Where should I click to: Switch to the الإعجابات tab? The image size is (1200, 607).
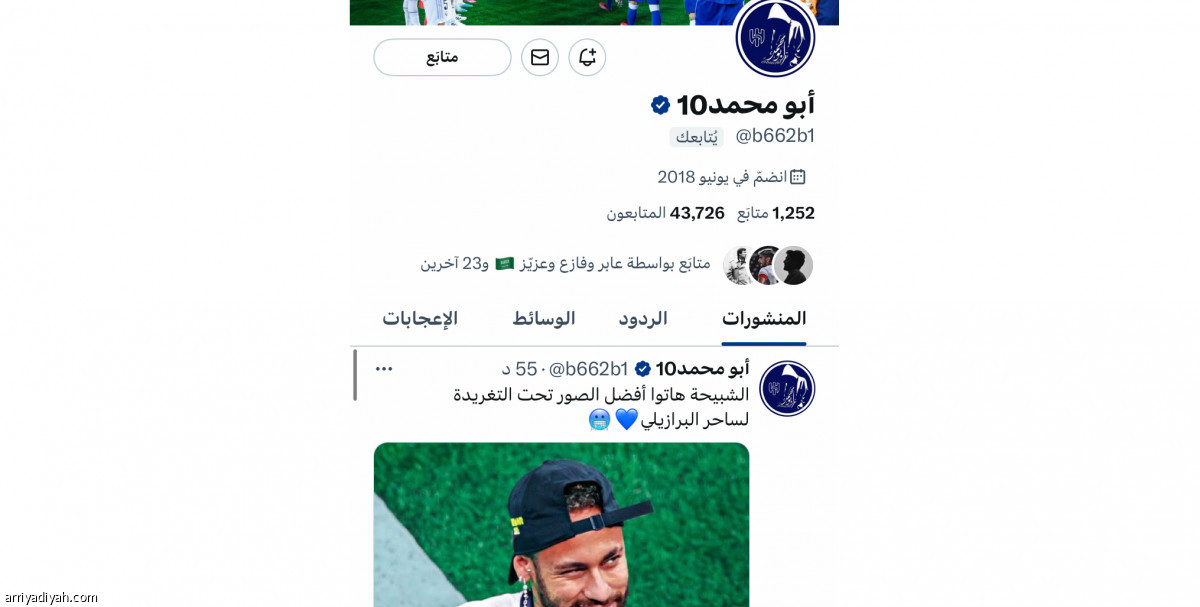click(420, 319)
